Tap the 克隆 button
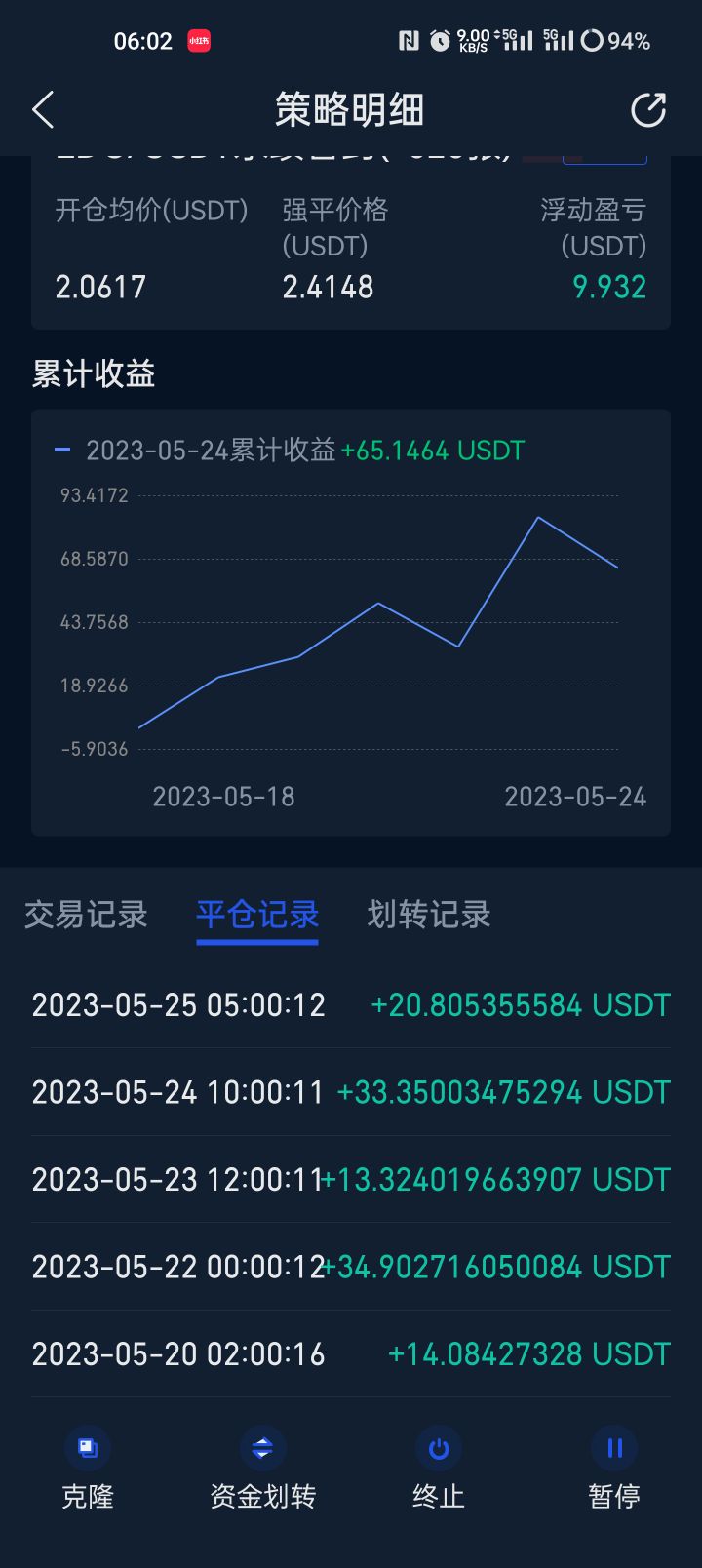The width and height of the screenshot is (702, 1568). pyautogui.click(x=88, y=1468)
